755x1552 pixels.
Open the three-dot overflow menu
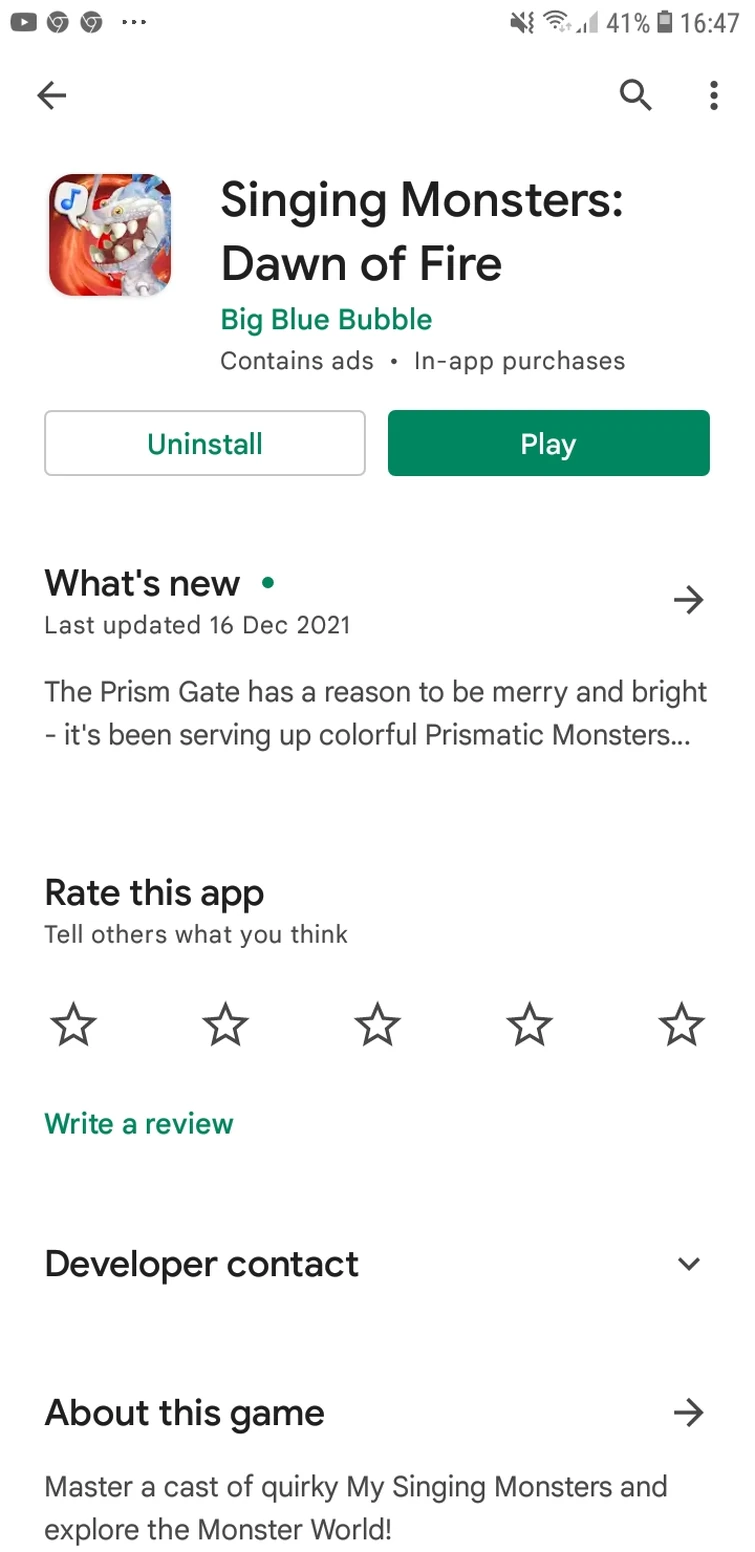click(713, 95)
